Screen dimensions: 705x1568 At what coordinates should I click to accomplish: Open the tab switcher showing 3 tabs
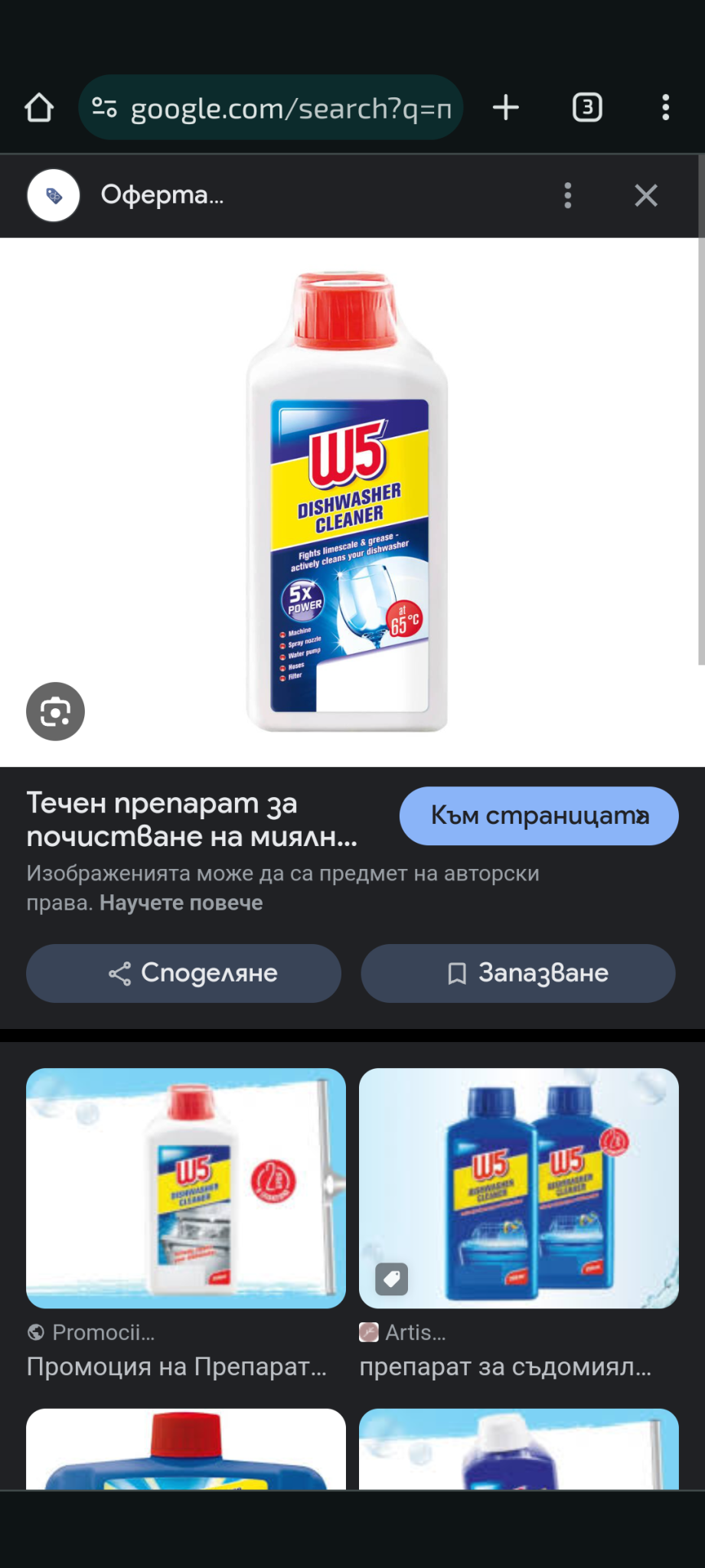click(x=587, y=108)
